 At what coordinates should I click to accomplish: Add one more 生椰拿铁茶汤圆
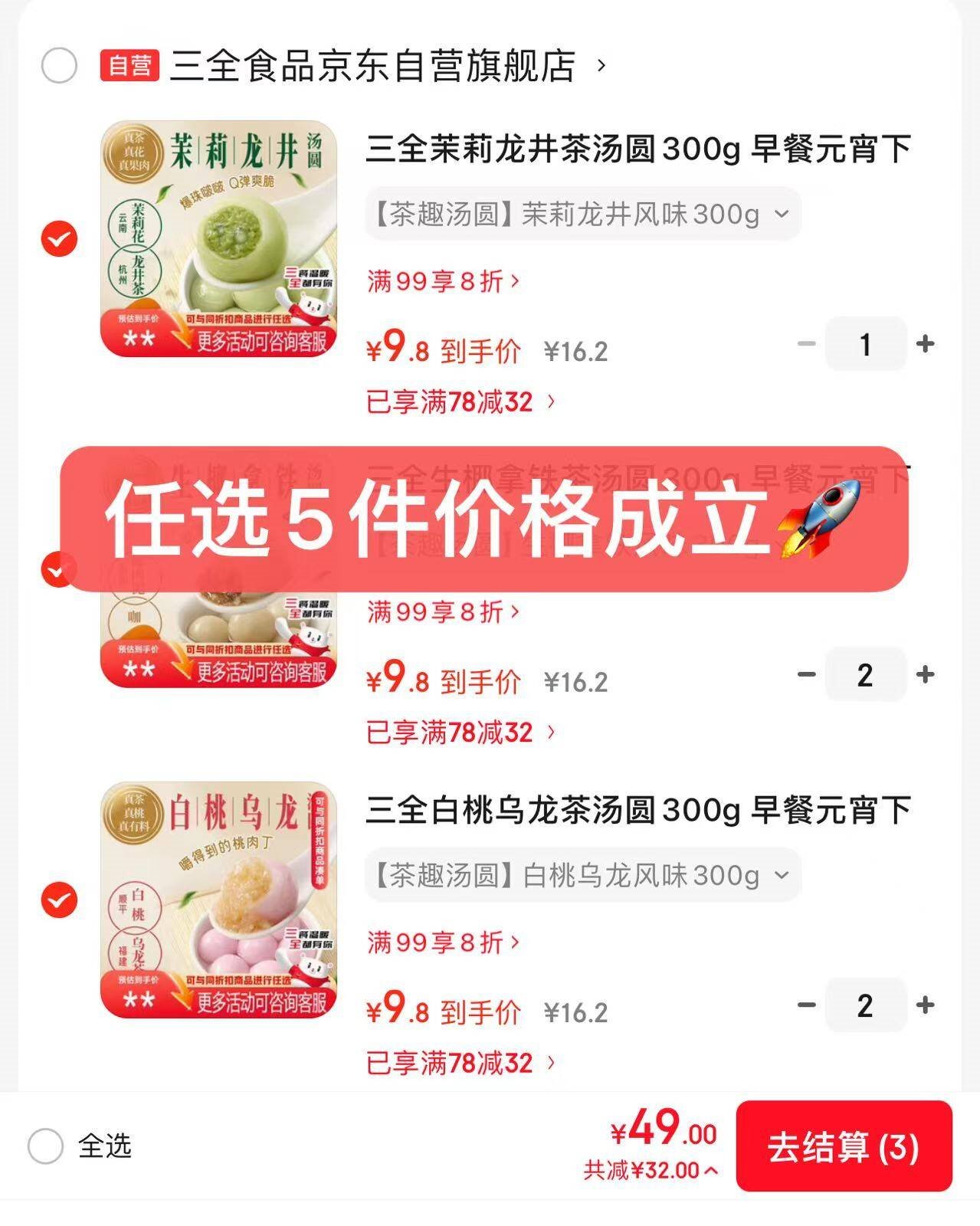(925, 674)
